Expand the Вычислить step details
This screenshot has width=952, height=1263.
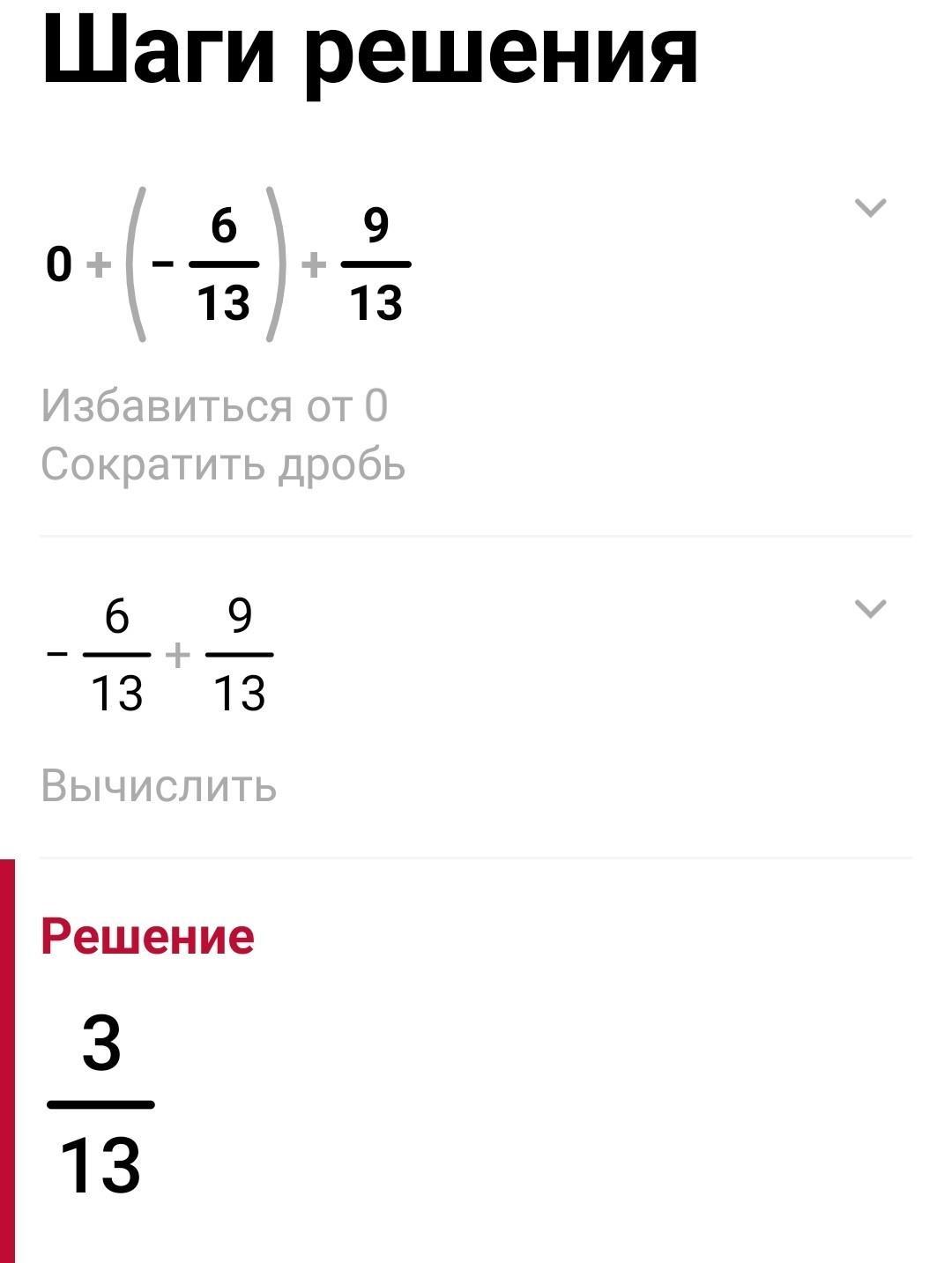870,609
